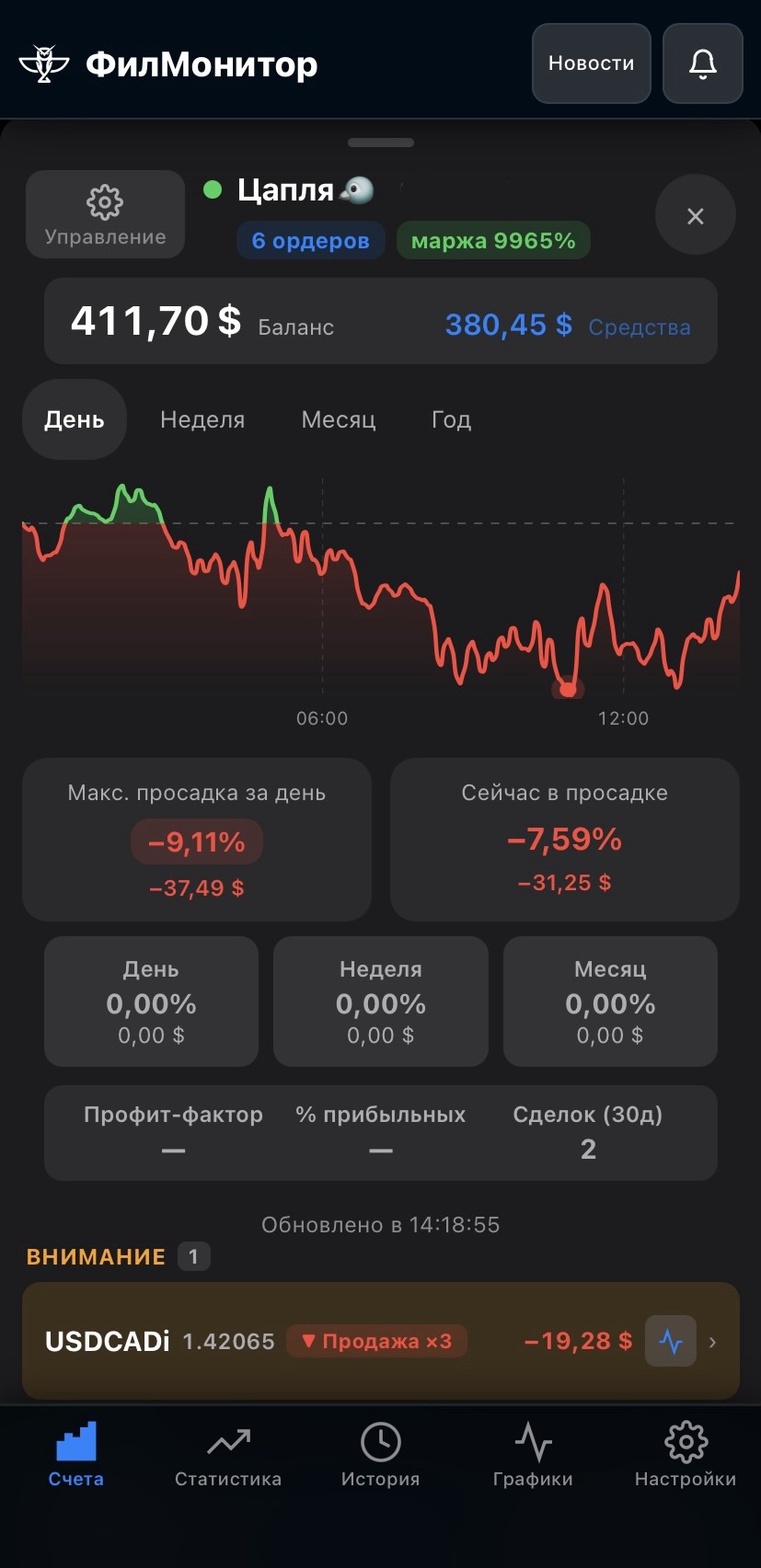Open the USDCADi position row
This screenshot has width=761, height=1568.
click(381, 1341)
